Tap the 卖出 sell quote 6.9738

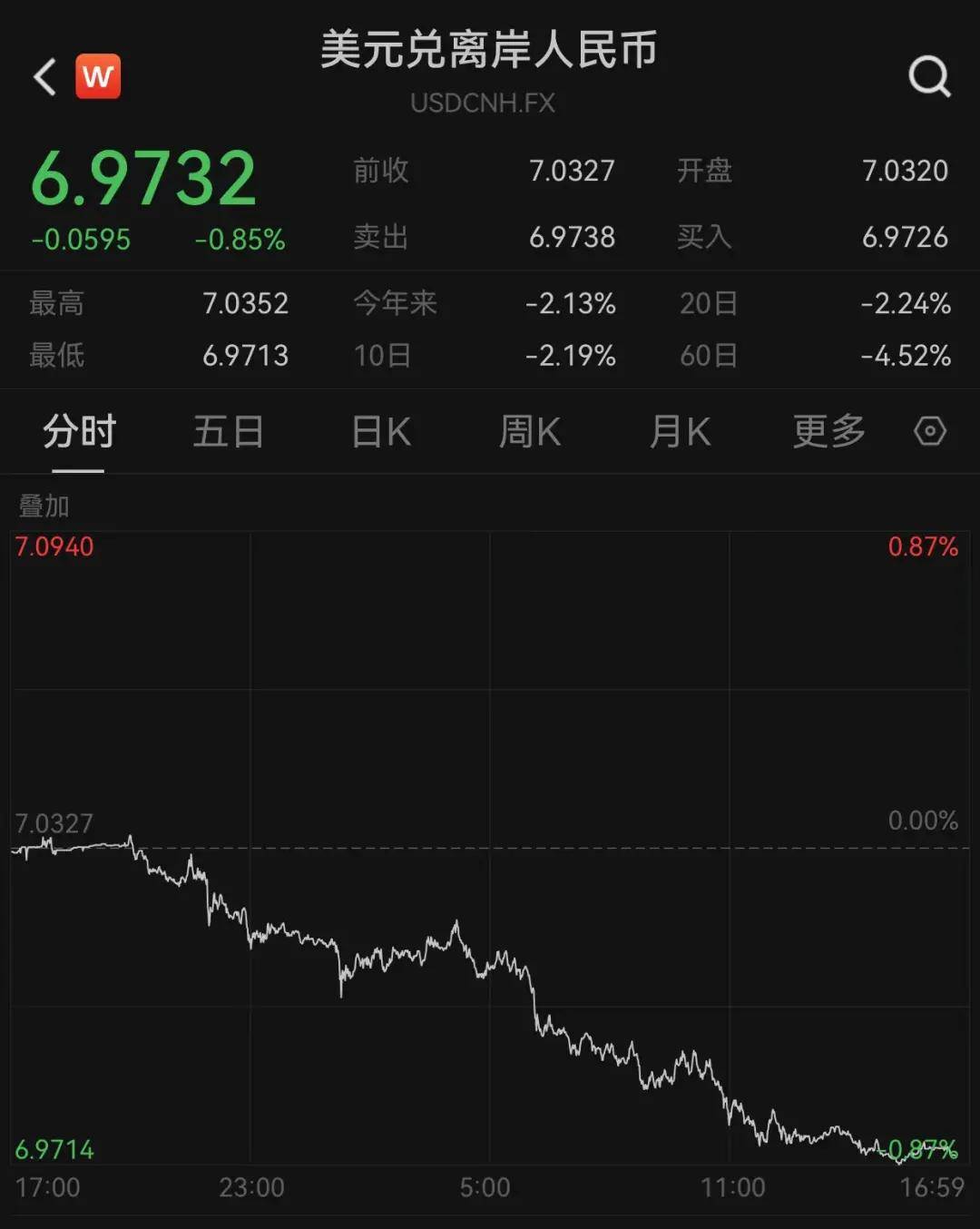coord(573,238)
